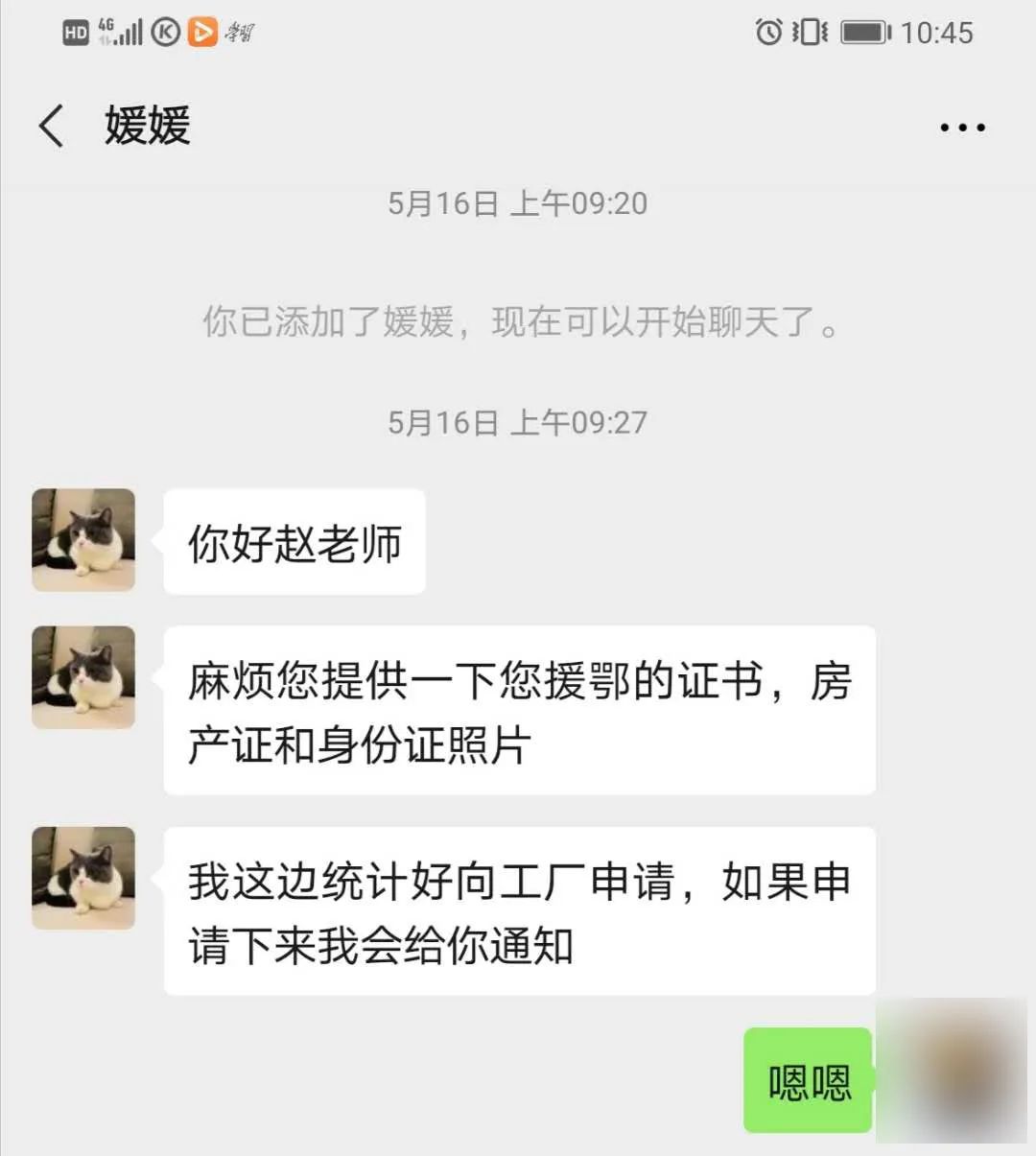
Task: Open 媛媛's avatar beside 你好赵老师
Action: pyautogui.click(x=83, y=540)
